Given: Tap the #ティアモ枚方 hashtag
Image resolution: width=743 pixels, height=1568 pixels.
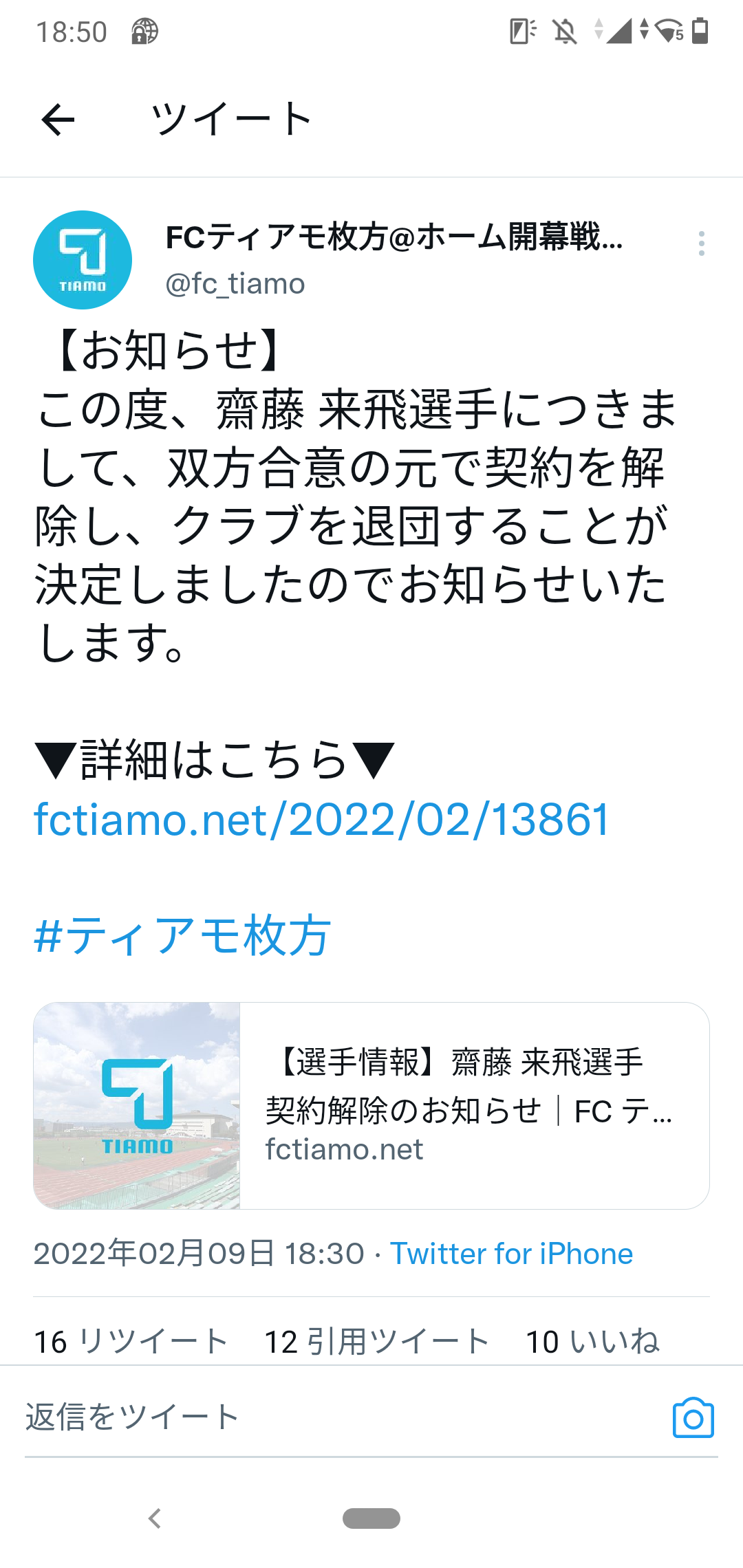Looking at the screenshot, I should tap(183, 935).
